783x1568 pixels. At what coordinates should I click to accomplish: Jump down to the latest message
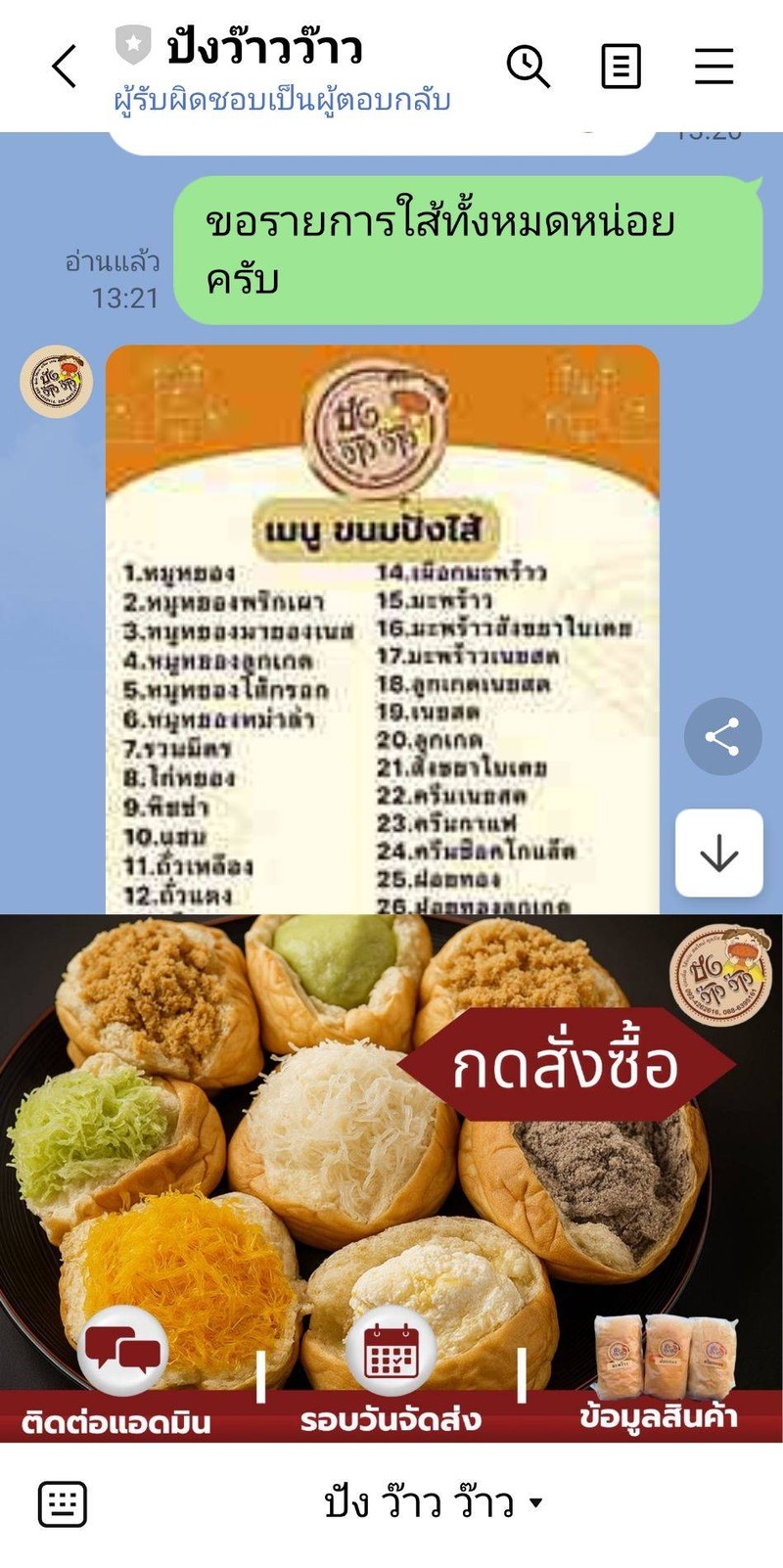coord(718,853)
